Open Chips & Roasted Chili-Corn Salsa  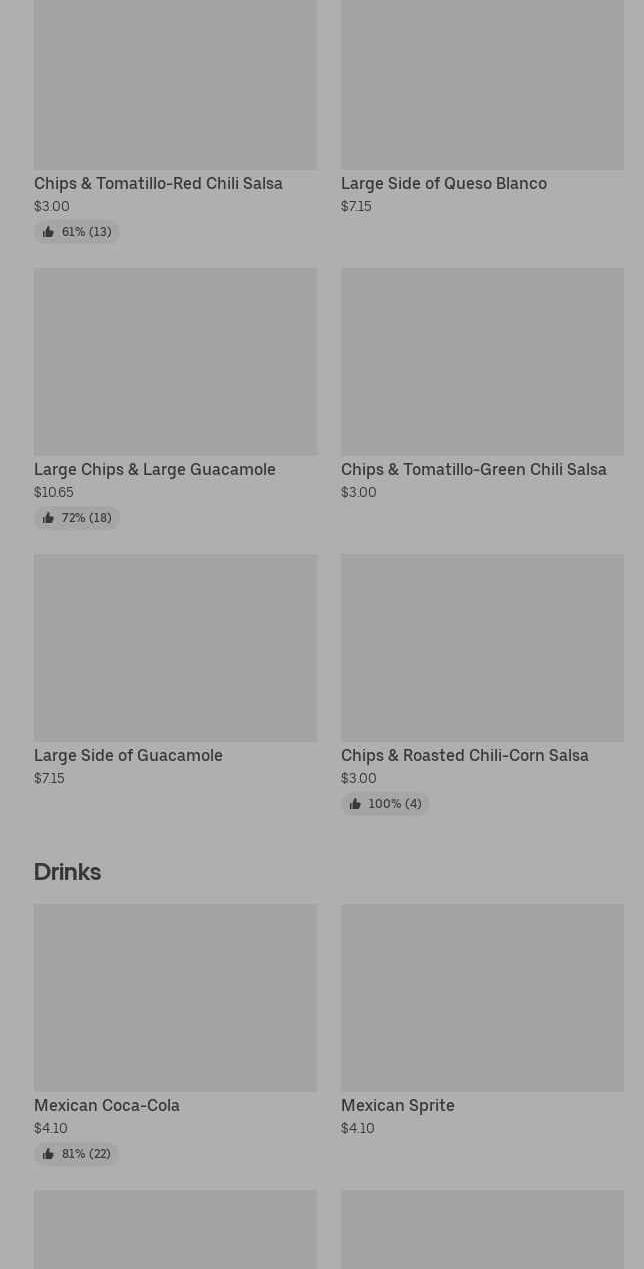coord(482,684)
